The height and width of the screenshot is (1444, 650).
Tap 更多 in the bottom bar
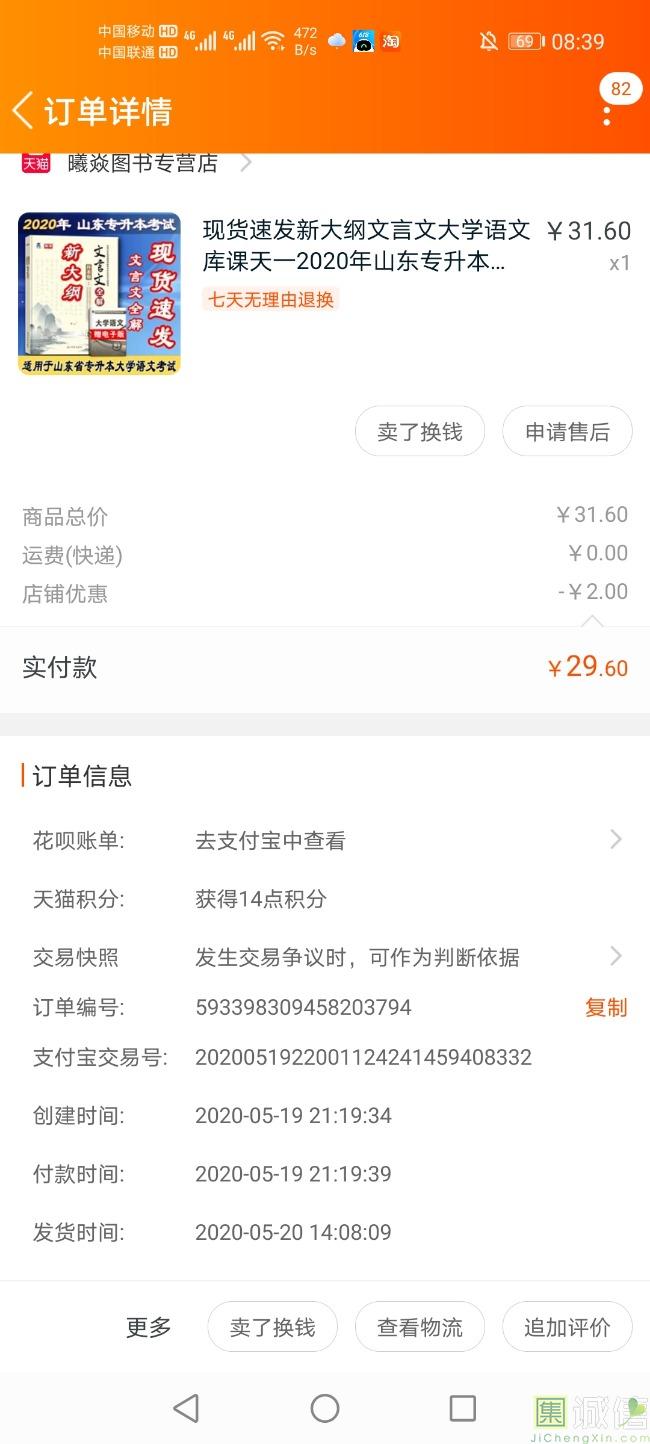[149, 1327]
